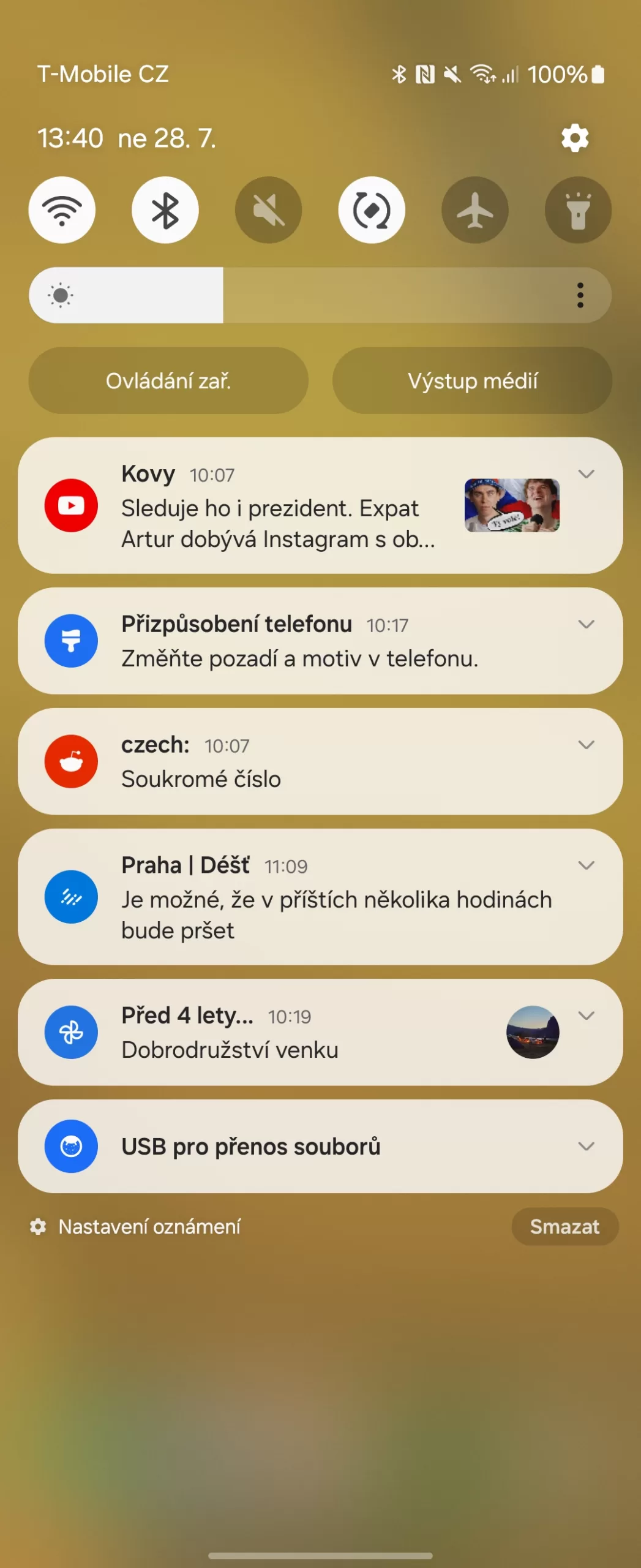Expand the USB pro přenos souborů notification
This screenshot has height=1568, width=641.
(586, 1146)
